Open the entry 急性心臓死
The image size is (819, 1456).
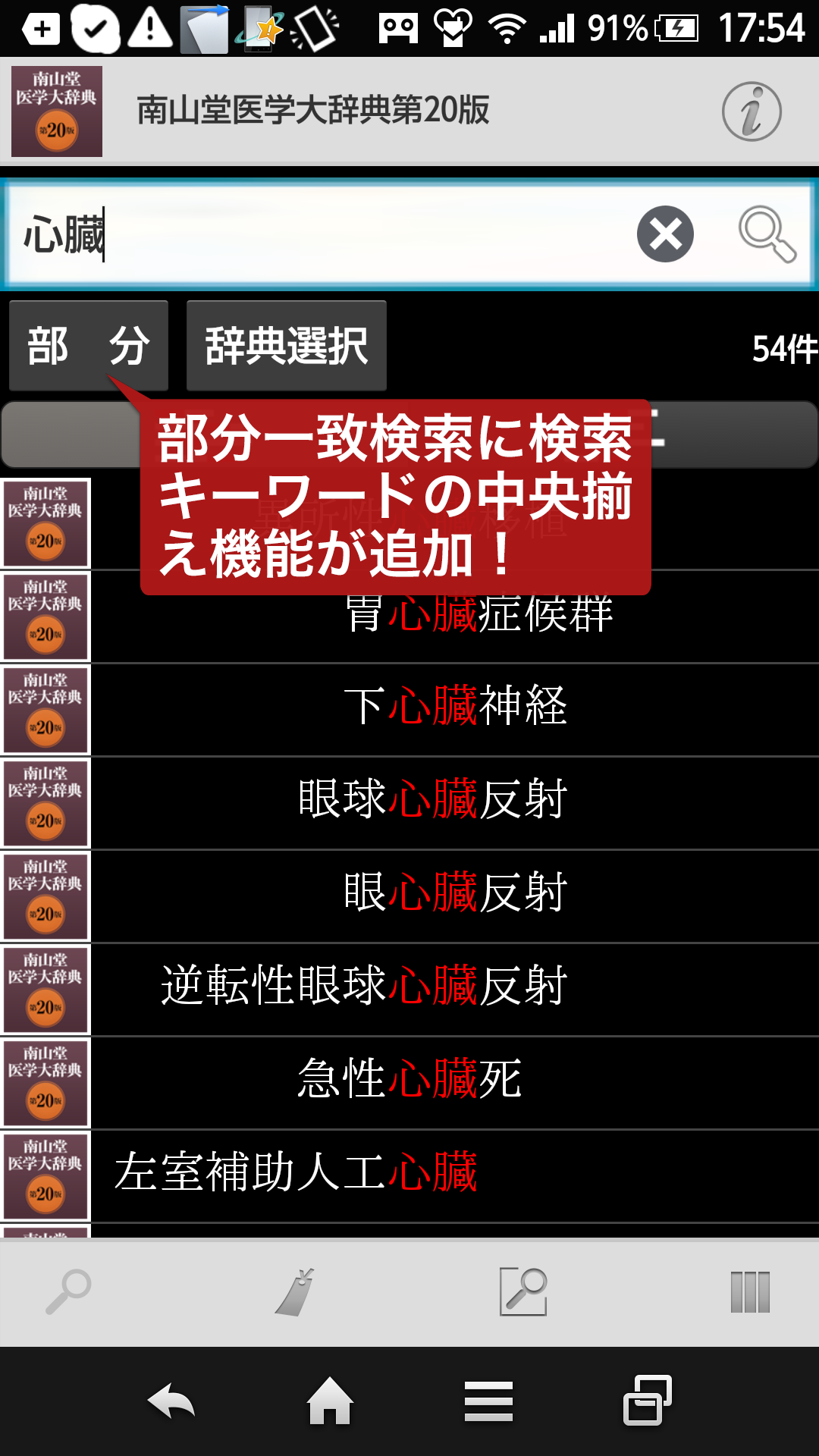tap(409, 1080)
